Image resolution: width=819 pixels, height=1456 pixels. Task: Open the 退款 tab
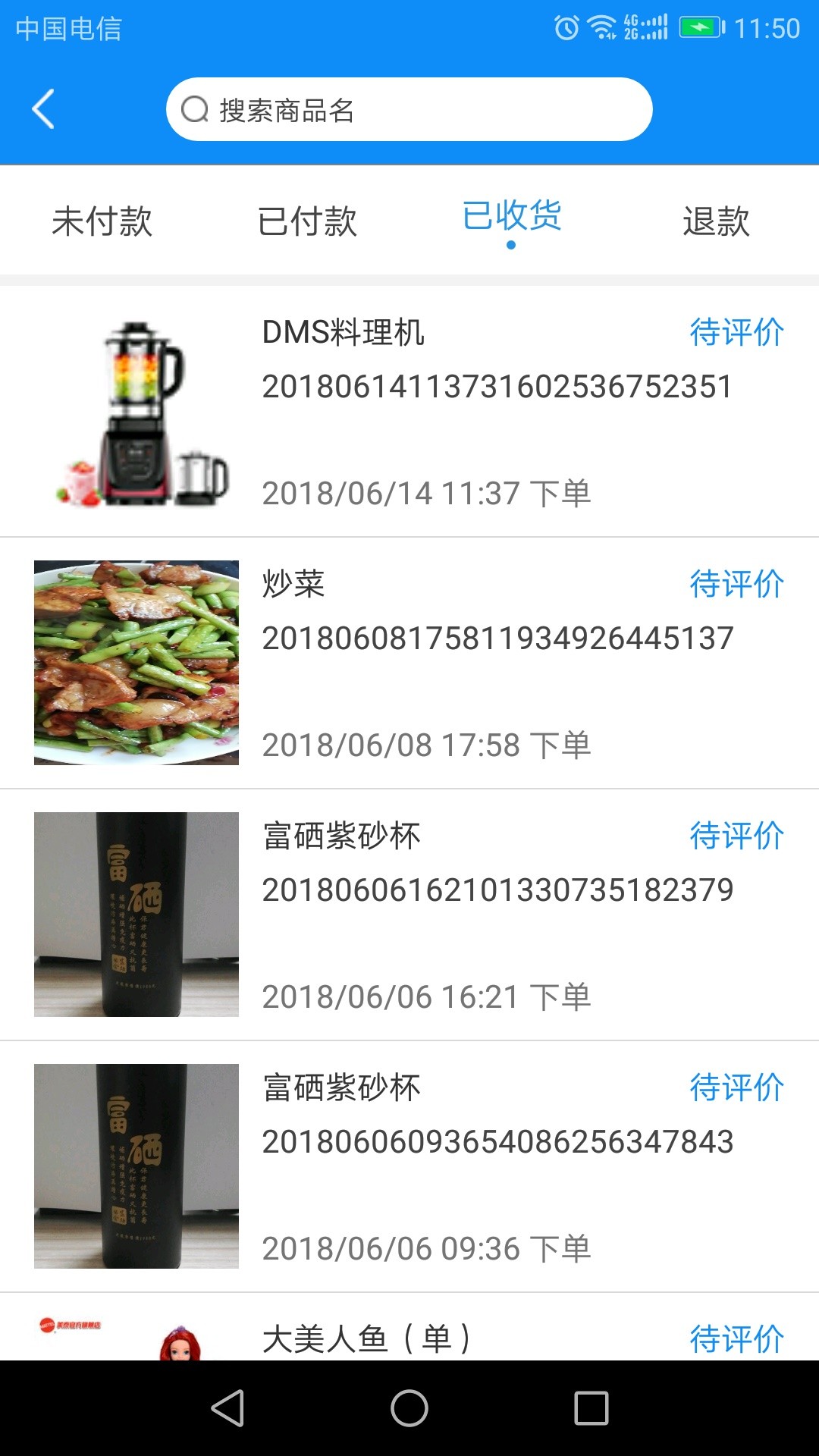pos(716,221)
